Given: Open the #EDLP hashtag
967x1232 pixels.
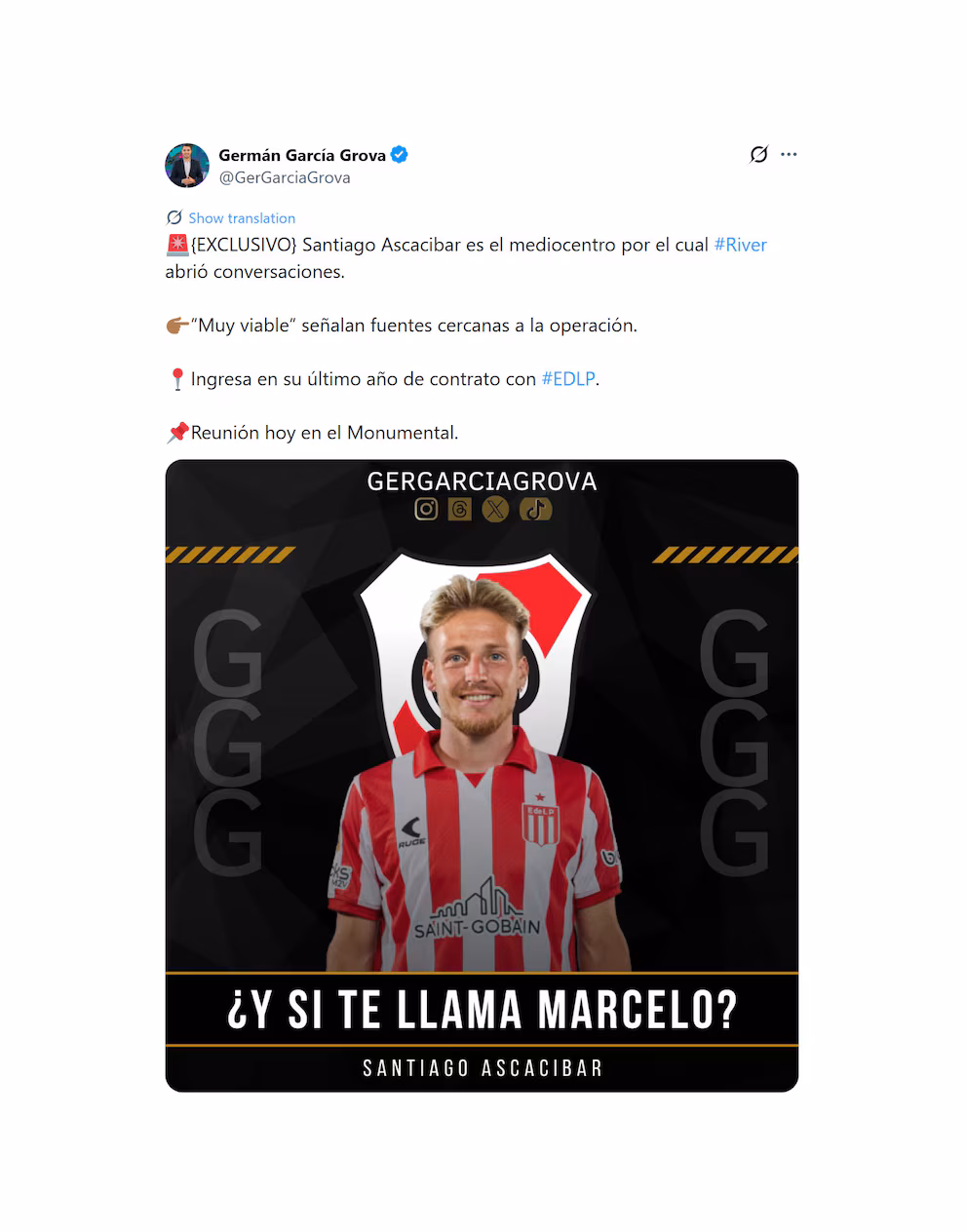Looking at the screenshot, I should tap(567, 379).
